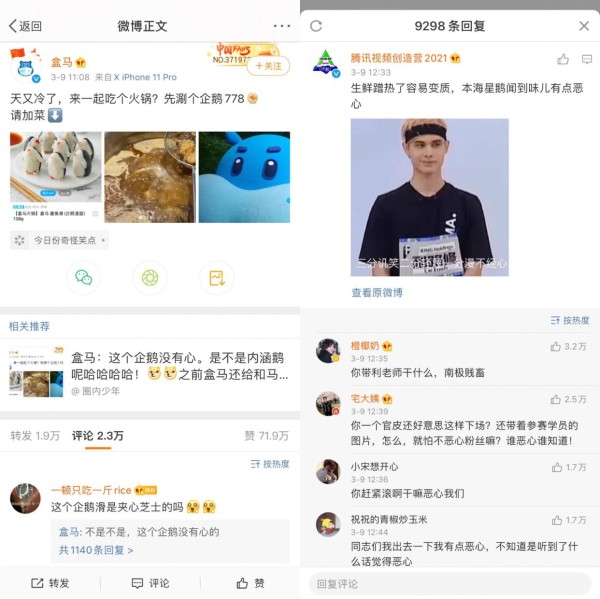Open the three-dot overflow menu

pyautogui.click(x=281, y=26)
